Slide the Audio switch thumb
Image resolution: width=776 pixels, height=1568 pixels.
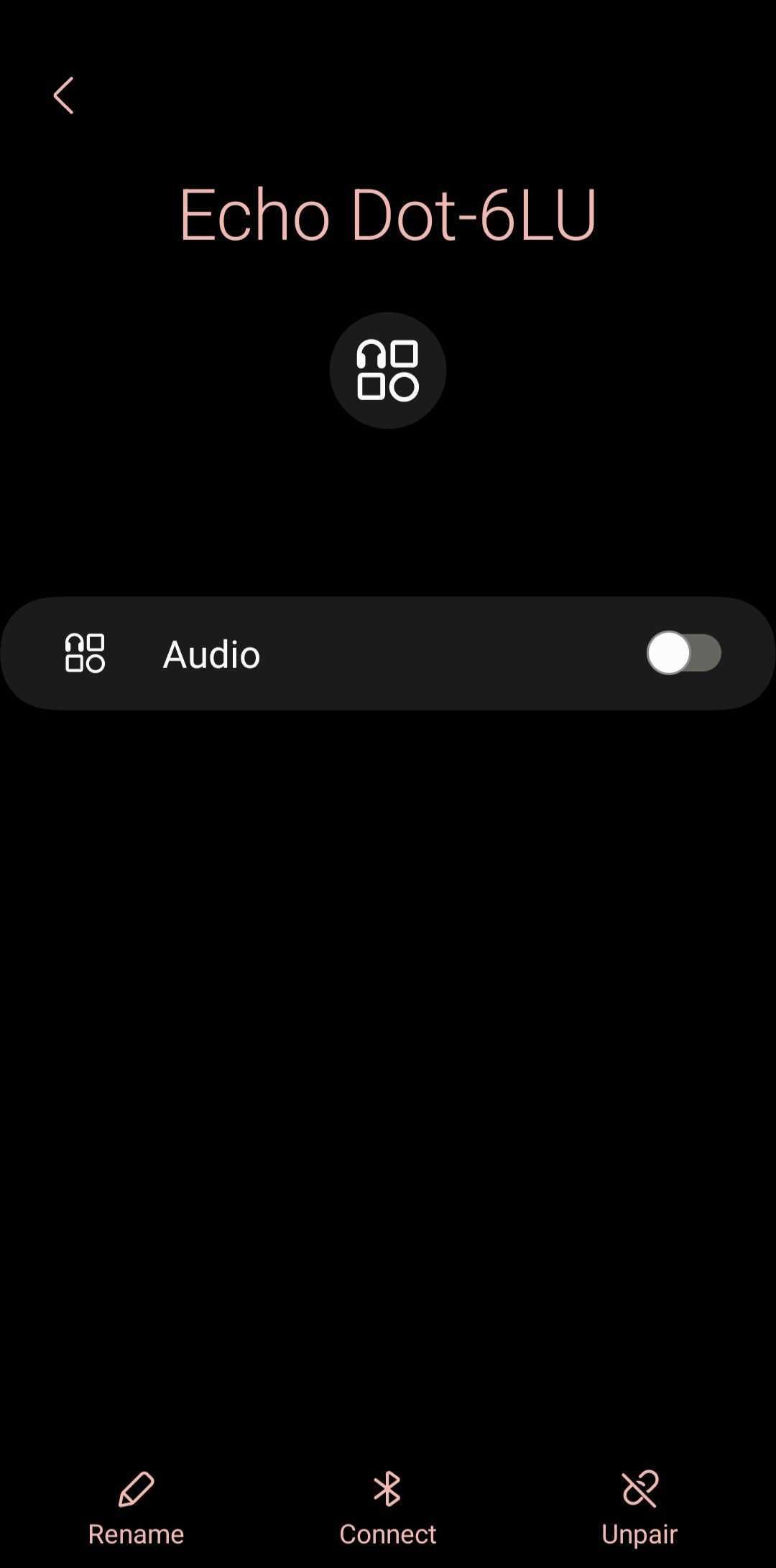point(669,654)
